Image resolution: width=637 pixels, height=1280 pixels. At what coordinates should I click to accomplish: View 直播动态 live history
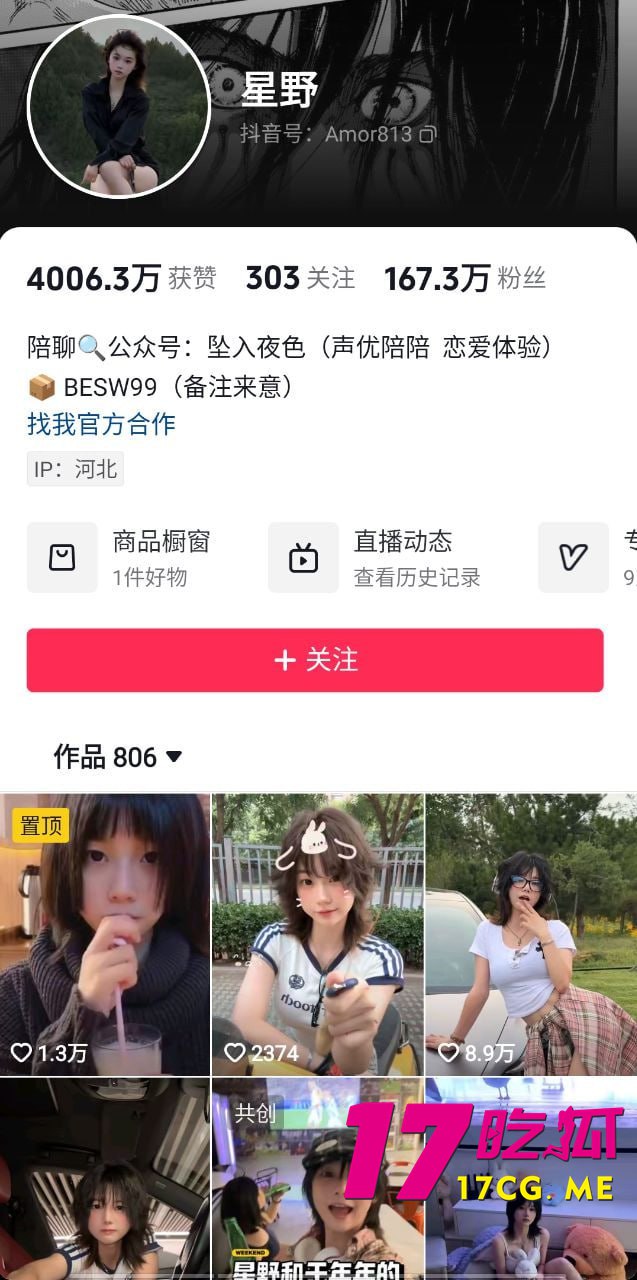click(374, 557)
